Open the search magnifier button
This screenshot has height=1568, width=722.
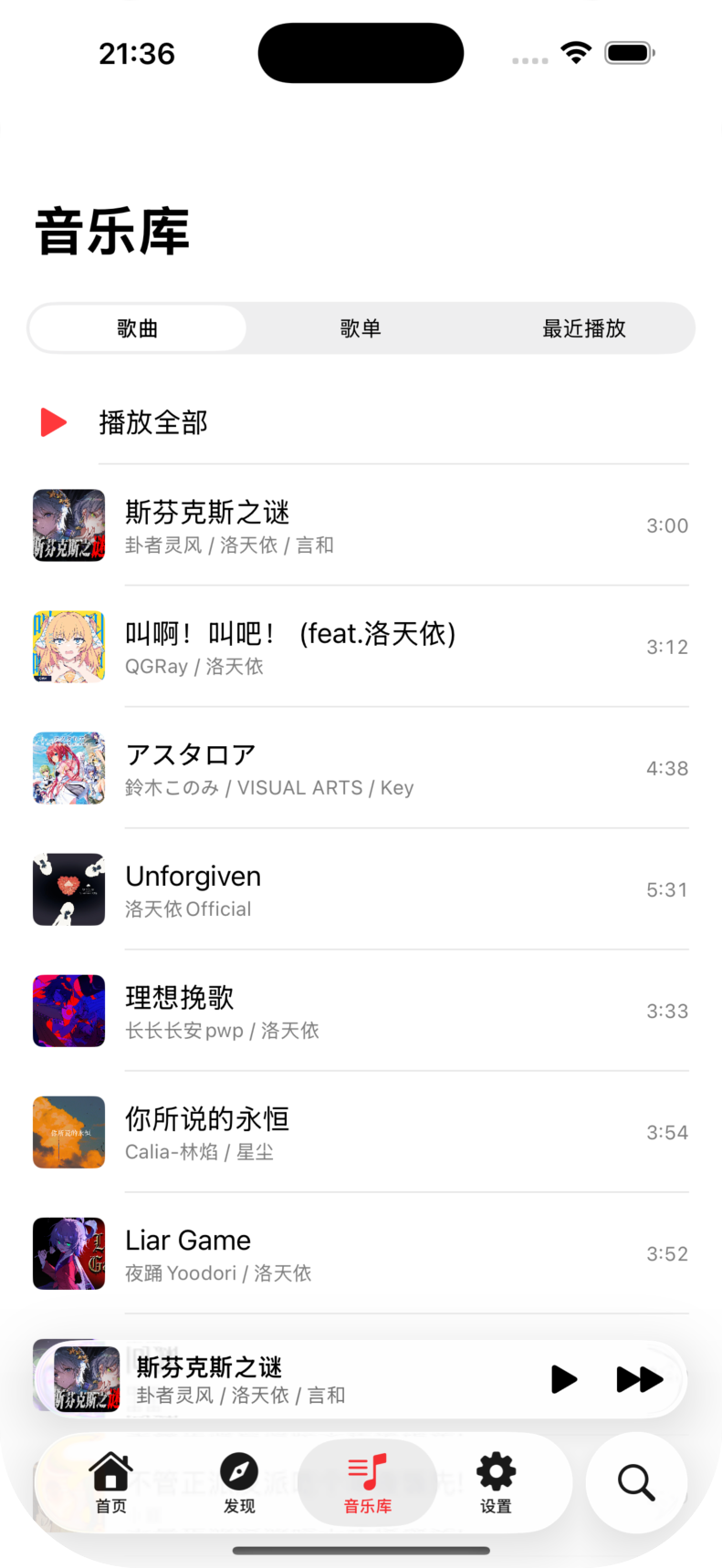tap(636, 1482)
